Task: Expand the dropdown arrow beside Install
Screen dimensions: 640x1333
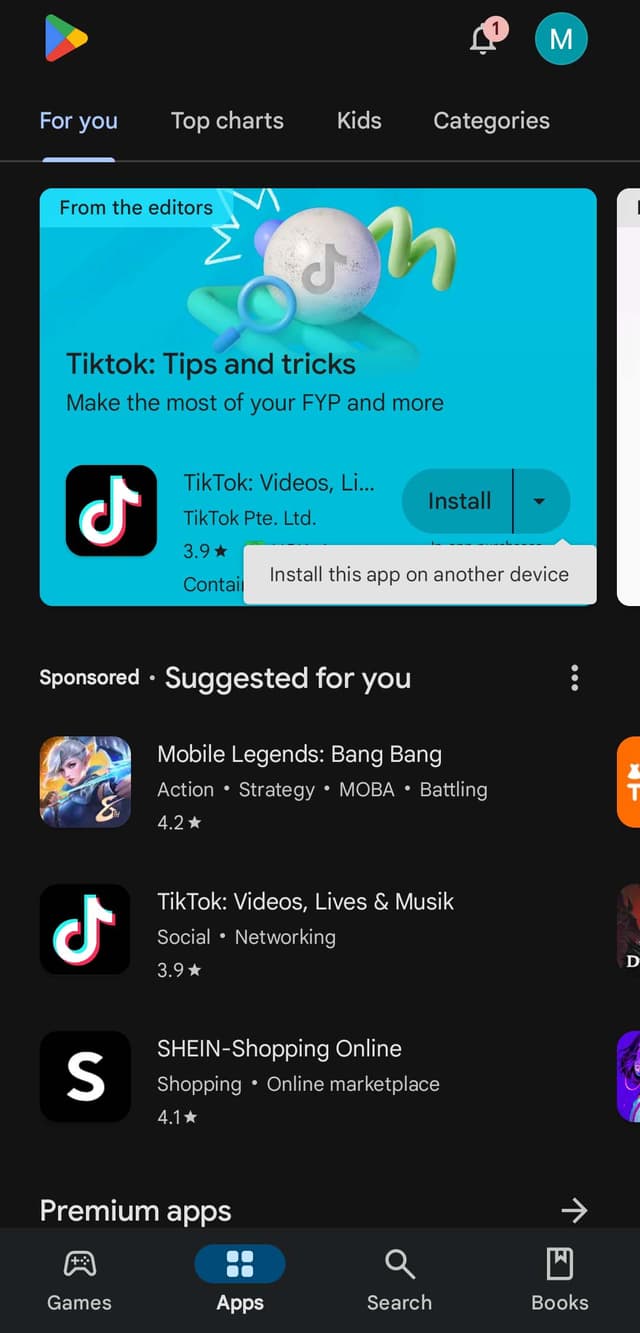Action: [540, 501]
